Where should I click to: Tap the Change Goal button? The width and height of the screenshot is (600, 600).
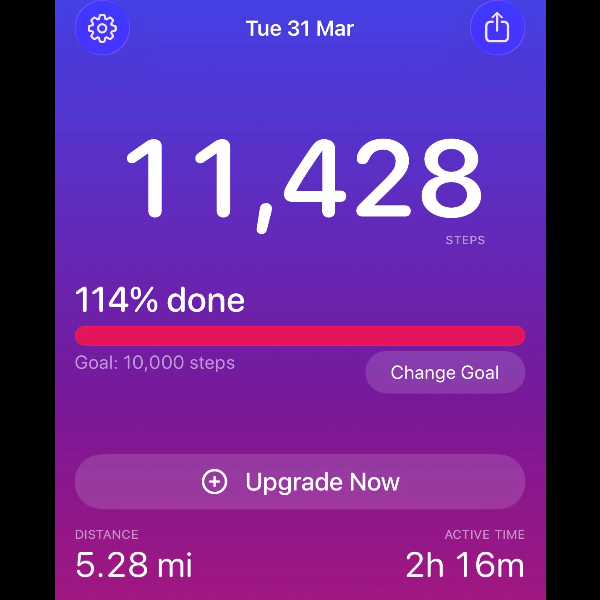tap(445, 373)
